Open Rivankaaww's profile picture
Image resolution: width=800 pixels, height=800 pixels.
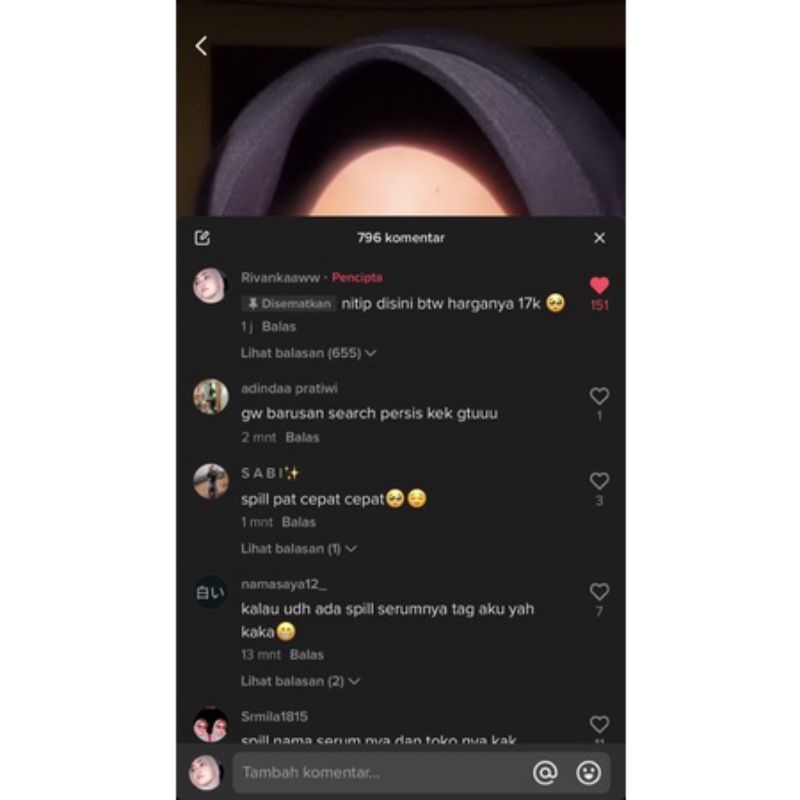click(x=210, y=285)
